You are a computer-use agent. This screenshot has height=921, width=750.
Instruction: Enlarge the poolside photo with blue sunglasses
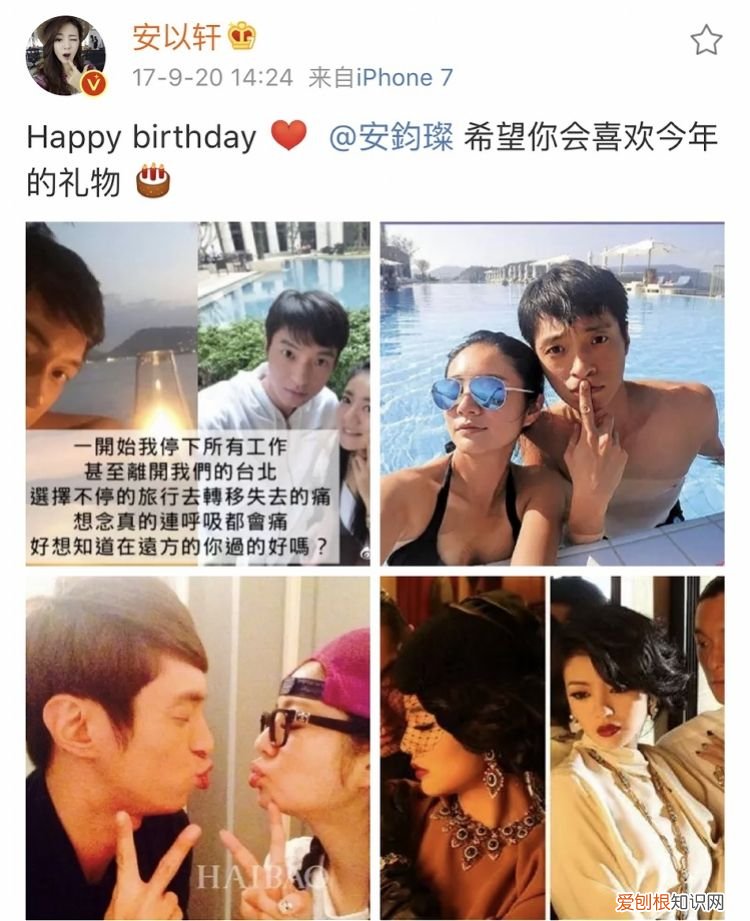tap(552, 393)
